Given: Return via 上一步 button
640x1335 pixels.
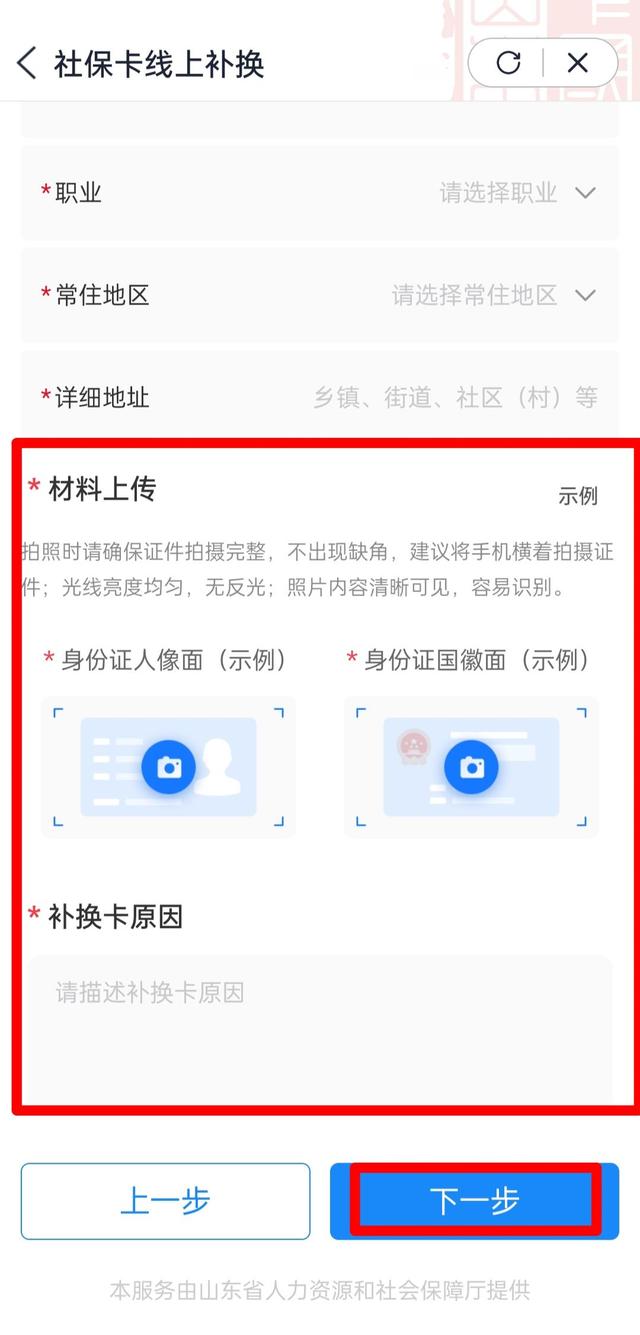Looking at the screenshot, I should (166, 1201).
